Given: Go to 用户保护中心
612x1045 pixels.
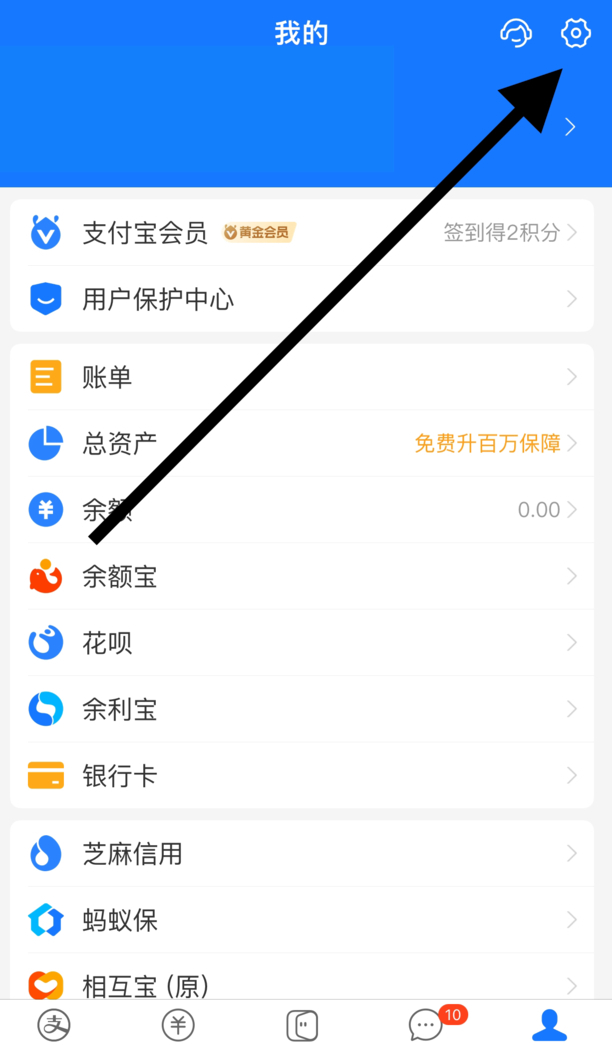Looking at the screenshot, I should 300,299.
